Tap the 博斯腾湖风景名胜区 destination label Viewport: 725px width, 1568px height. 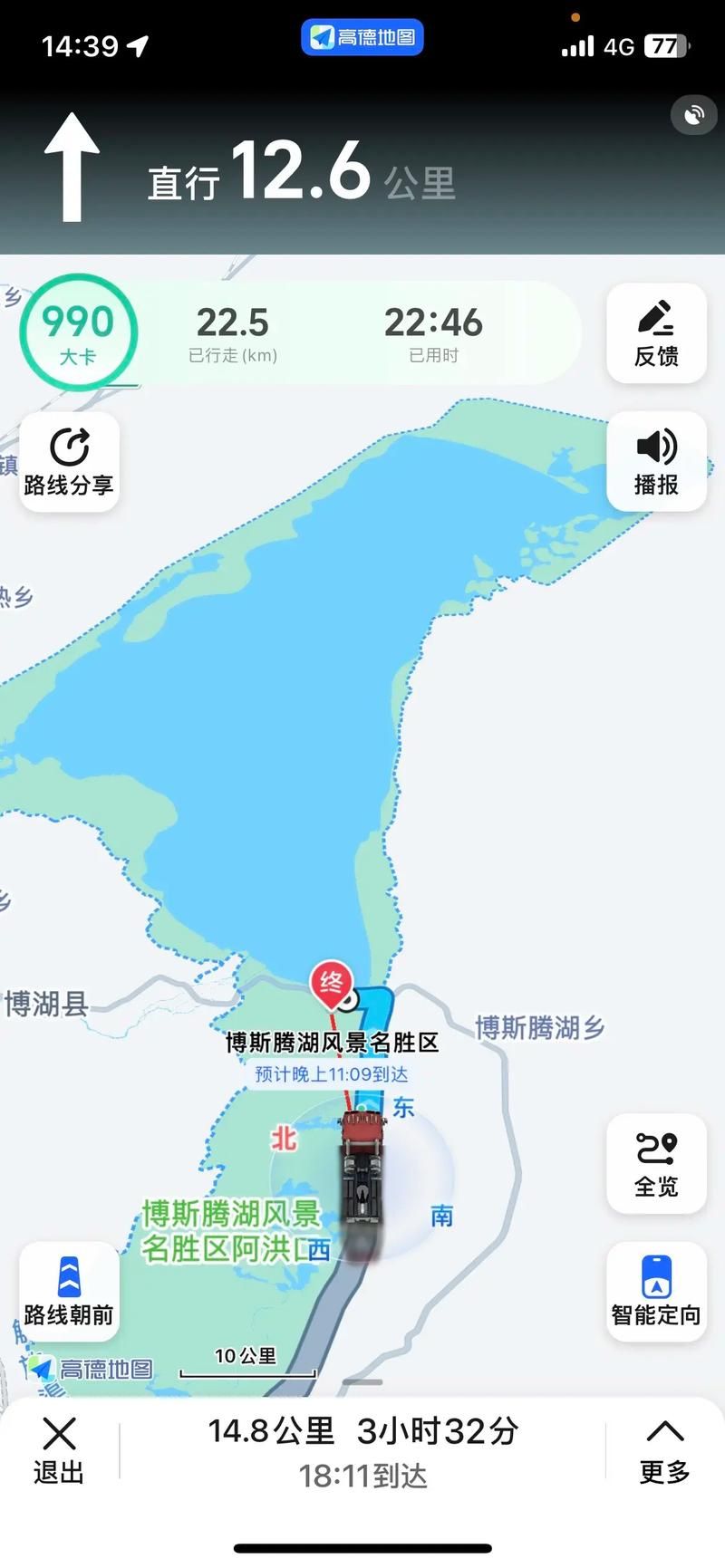point(332,1043)
